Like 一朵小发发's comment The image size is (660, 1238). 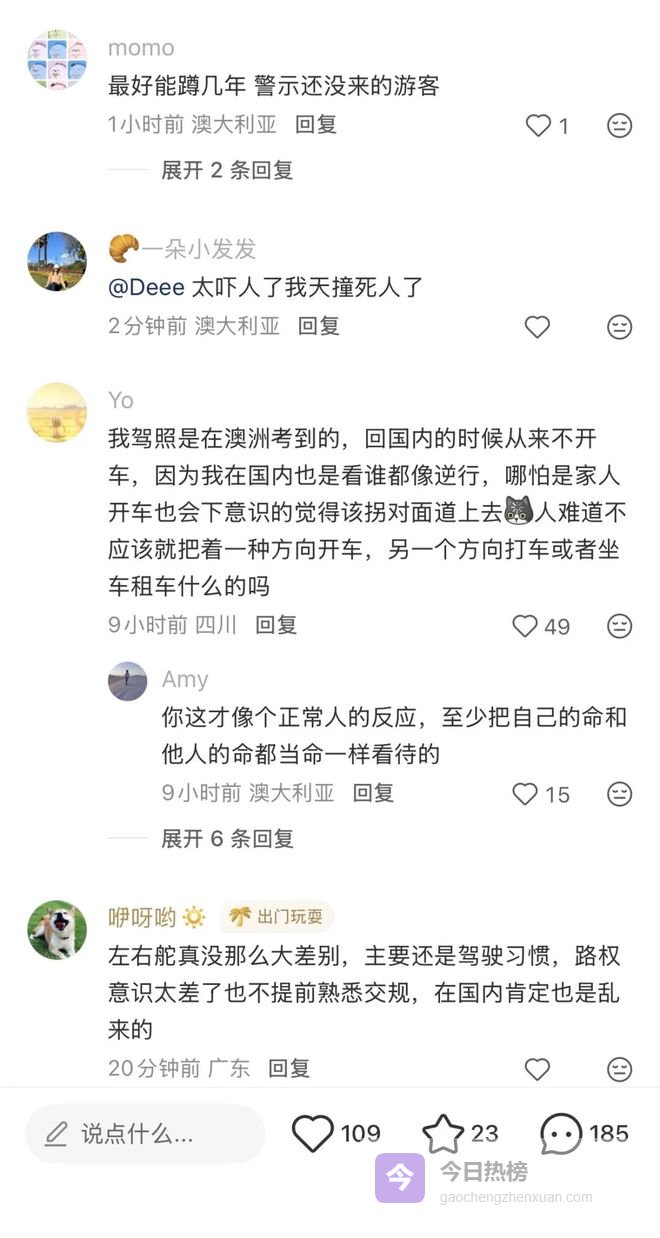pos(538,326)
